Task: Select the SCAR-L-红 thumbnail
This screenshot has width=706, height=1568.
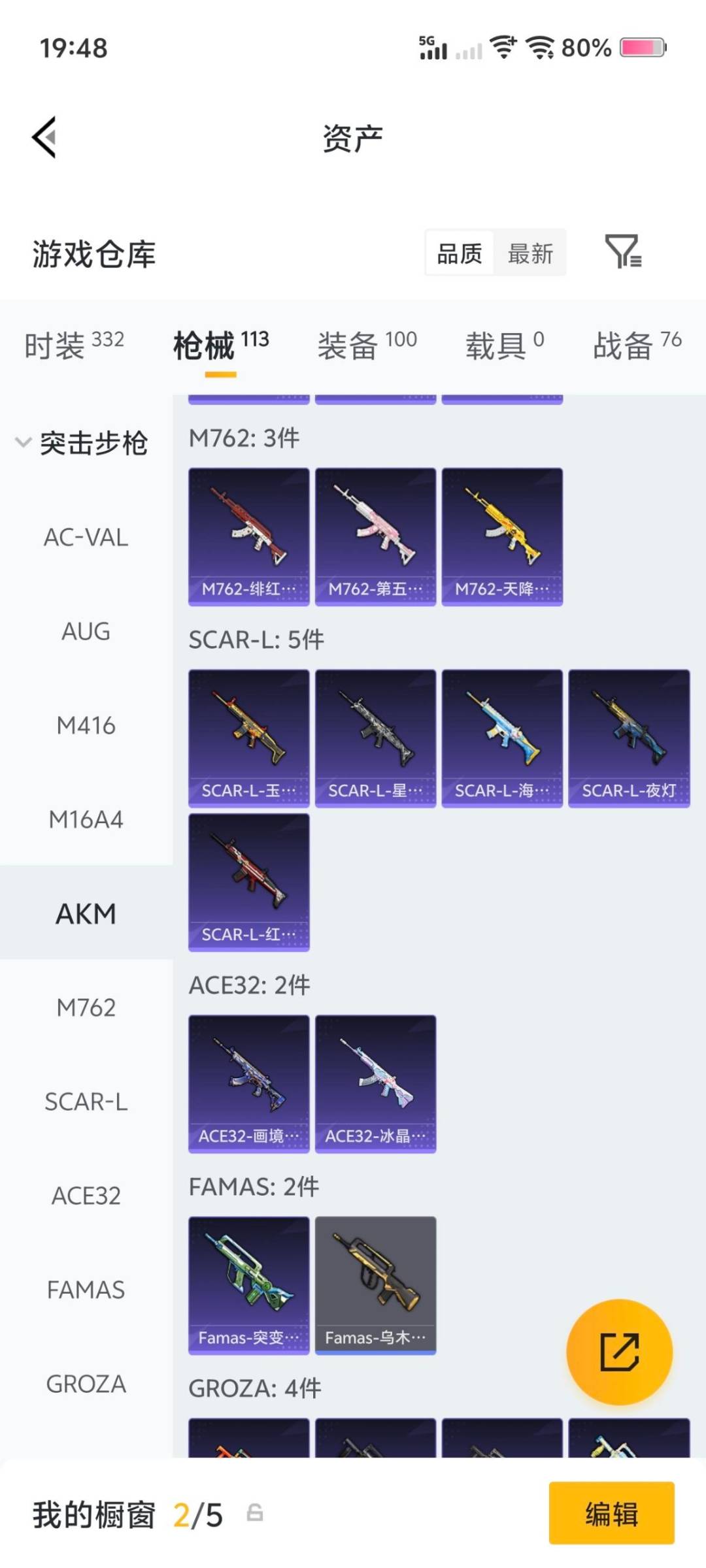Action: (248, 879)
